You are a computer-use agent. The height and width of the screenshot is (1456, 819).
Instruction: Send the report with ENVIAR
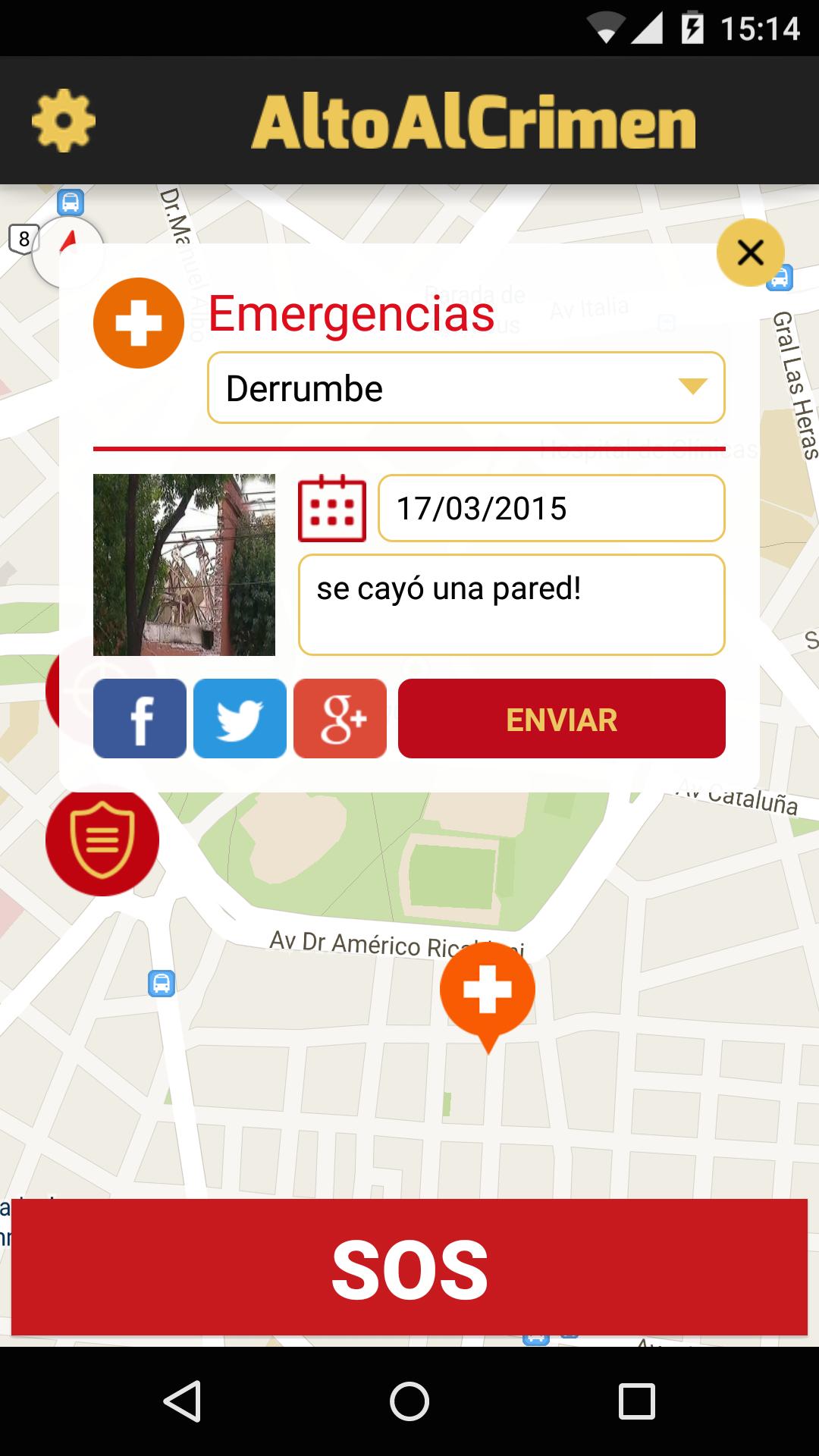click(x=561, y=718)
